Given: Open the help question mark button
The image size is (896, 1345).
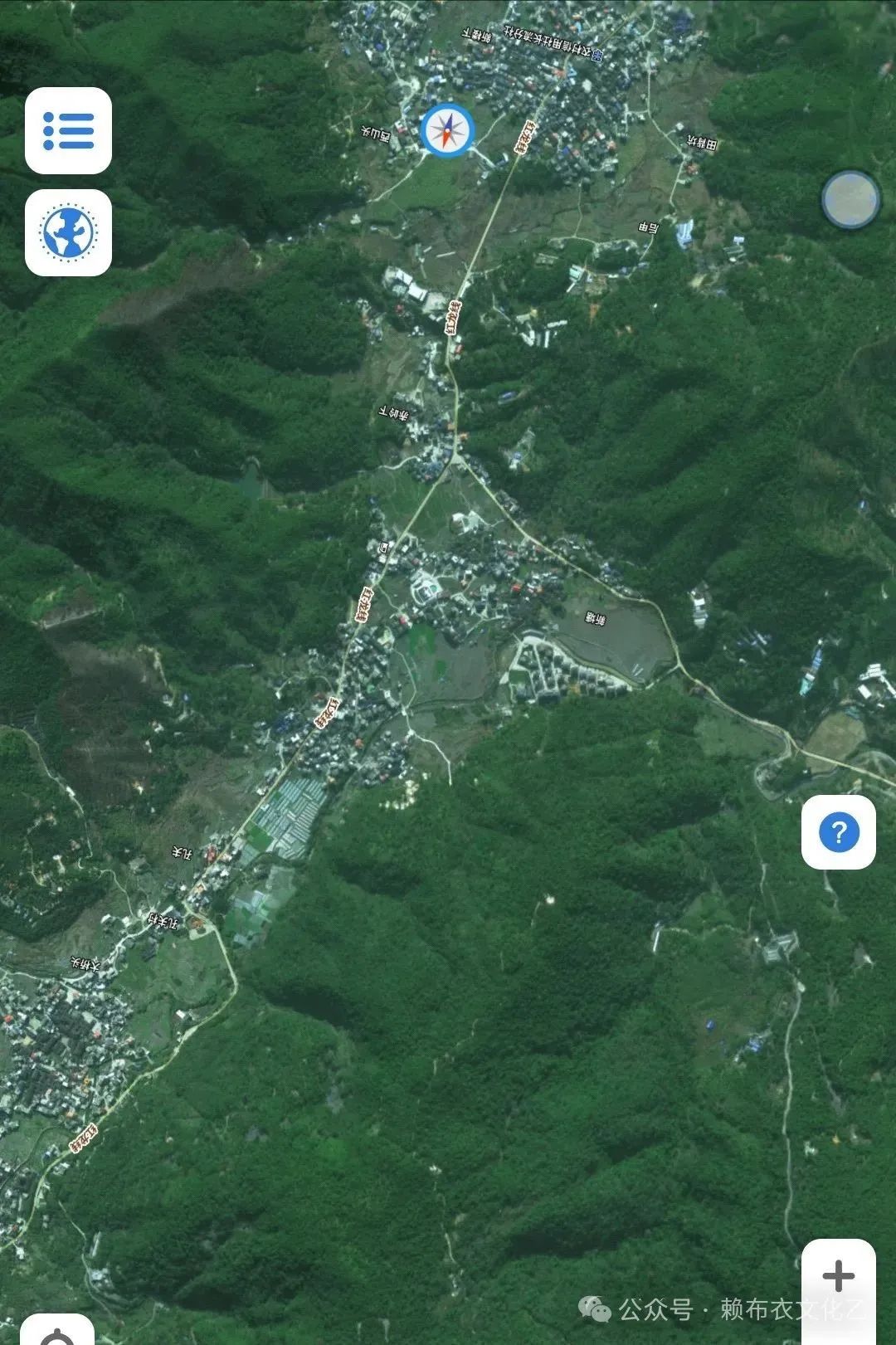Looking at the screenshot, I should click(838, 831).
